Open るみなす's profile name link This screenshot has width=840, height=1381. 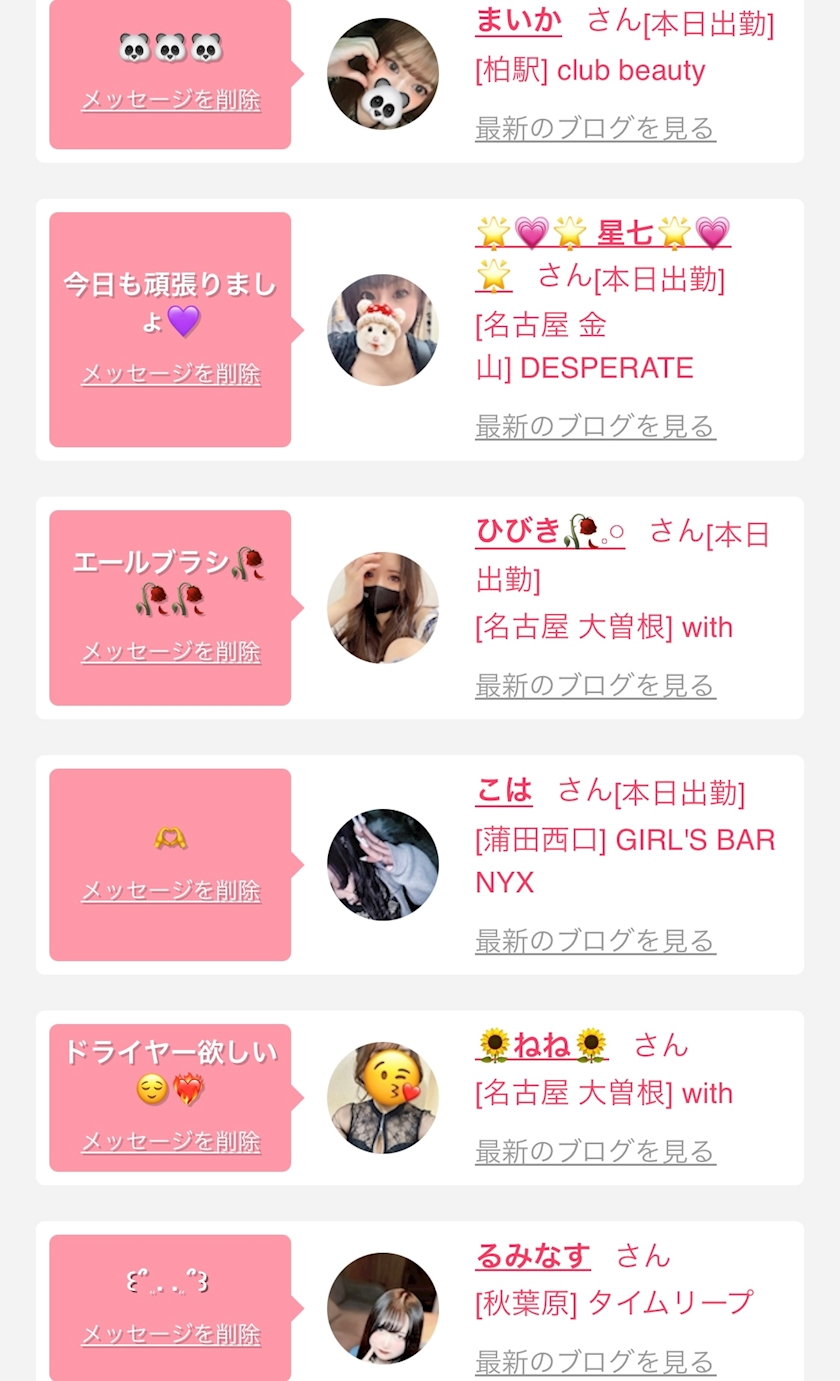[x=533, y=1256]
